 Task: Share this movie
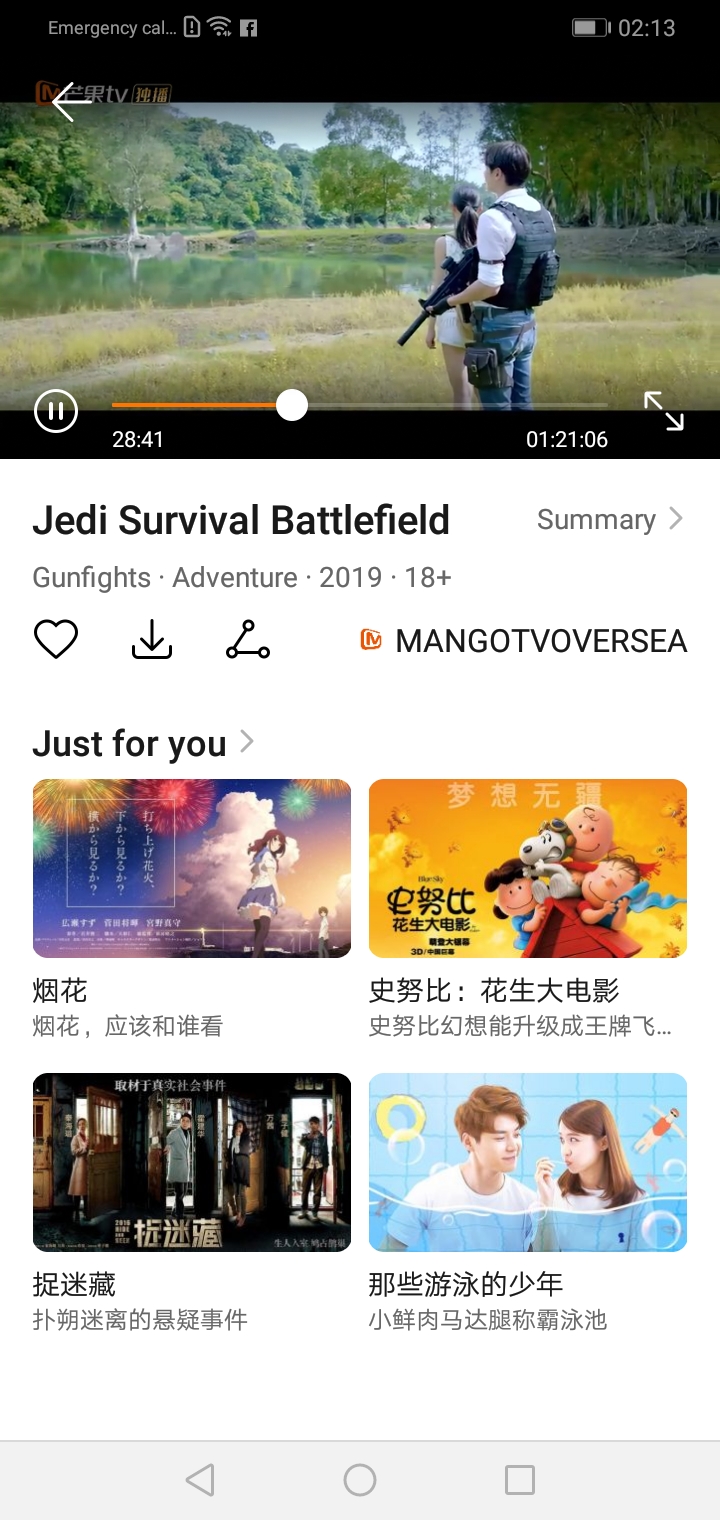[x=248, y=640]
